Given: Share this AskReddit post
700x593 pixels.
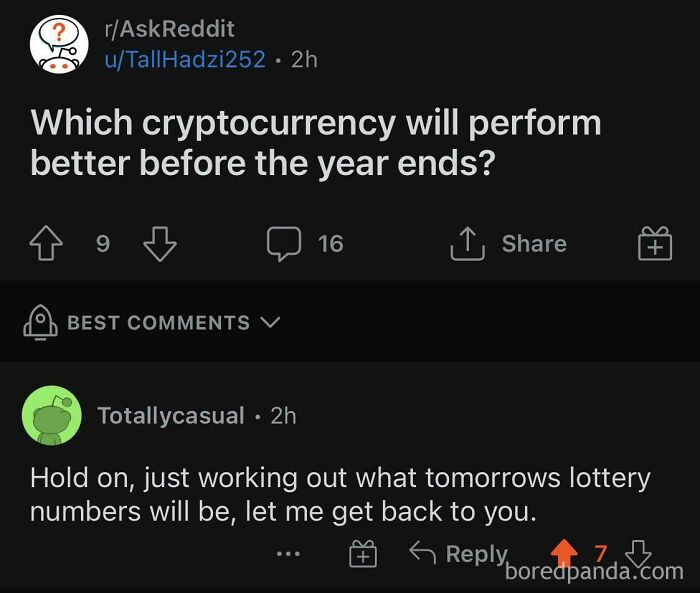Looking at the screenshot, I should pos(509,243).
